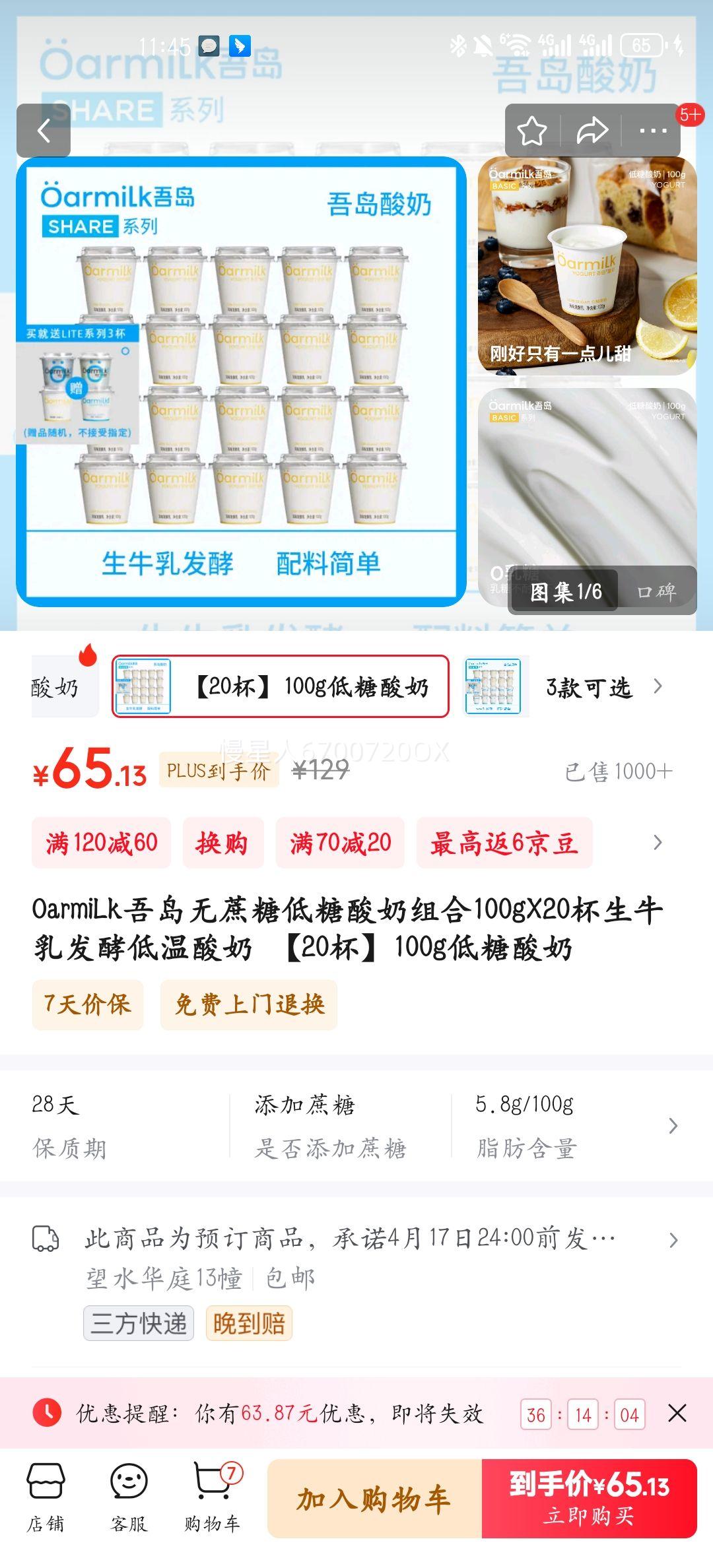Screen dimensions: 713x1568
Task: View the 7天价保 guarantee
Action: coord(87,1004)
